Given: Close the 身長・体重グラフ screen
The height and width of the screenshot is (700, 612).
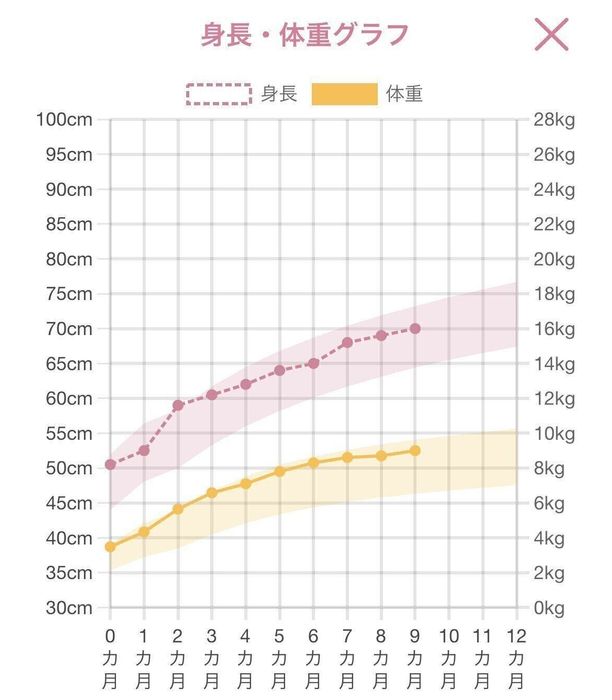Looking at the screenshot, I should 552,35.
